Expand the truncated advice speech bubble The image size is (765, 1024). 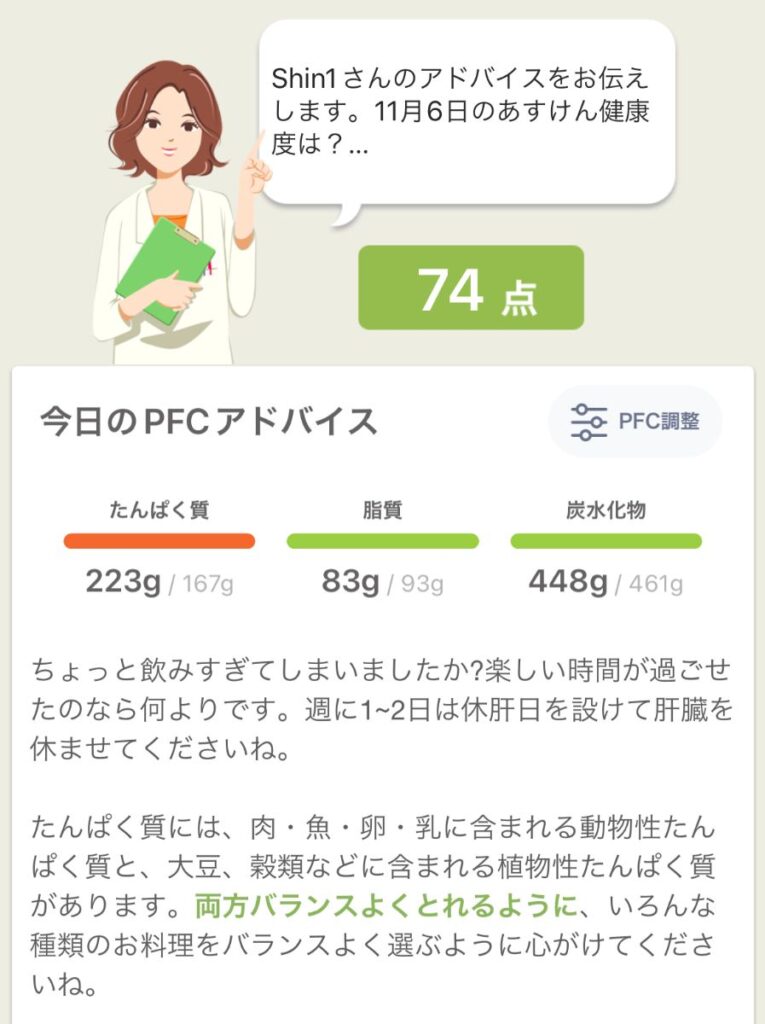[466, 112]
